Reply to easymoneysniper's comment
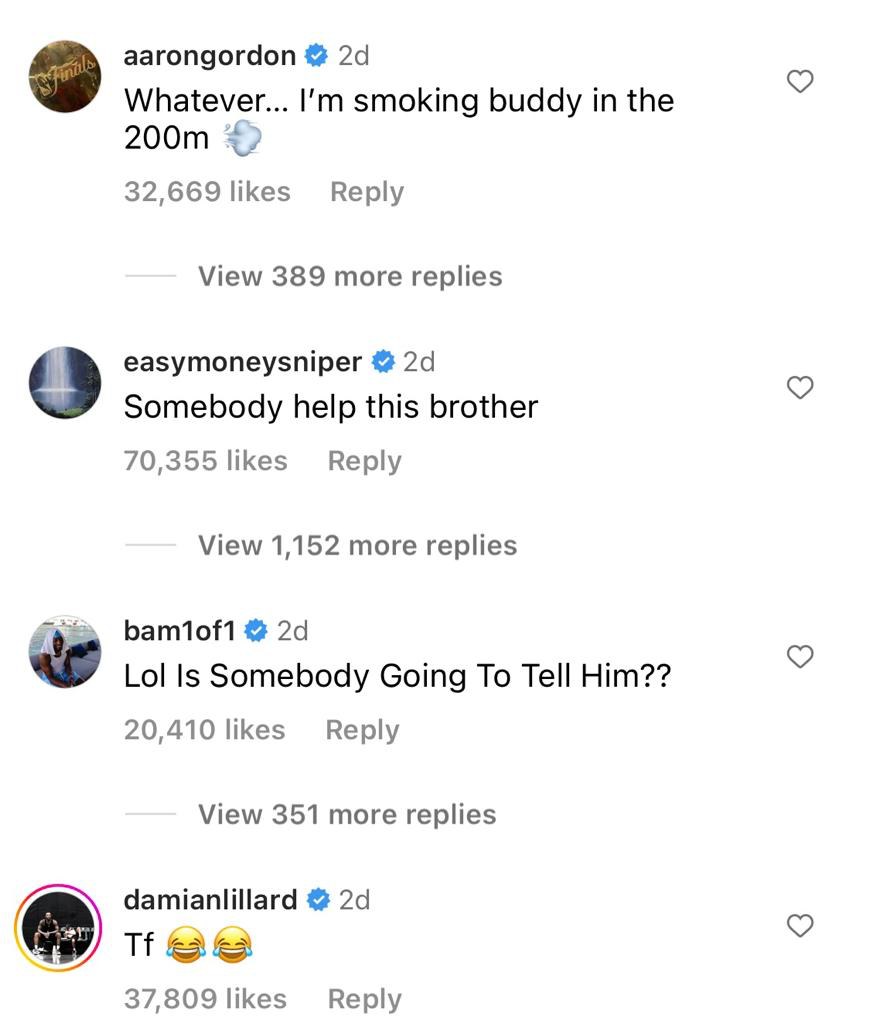This screenshot has height=1024, width=870. [364, 461]
